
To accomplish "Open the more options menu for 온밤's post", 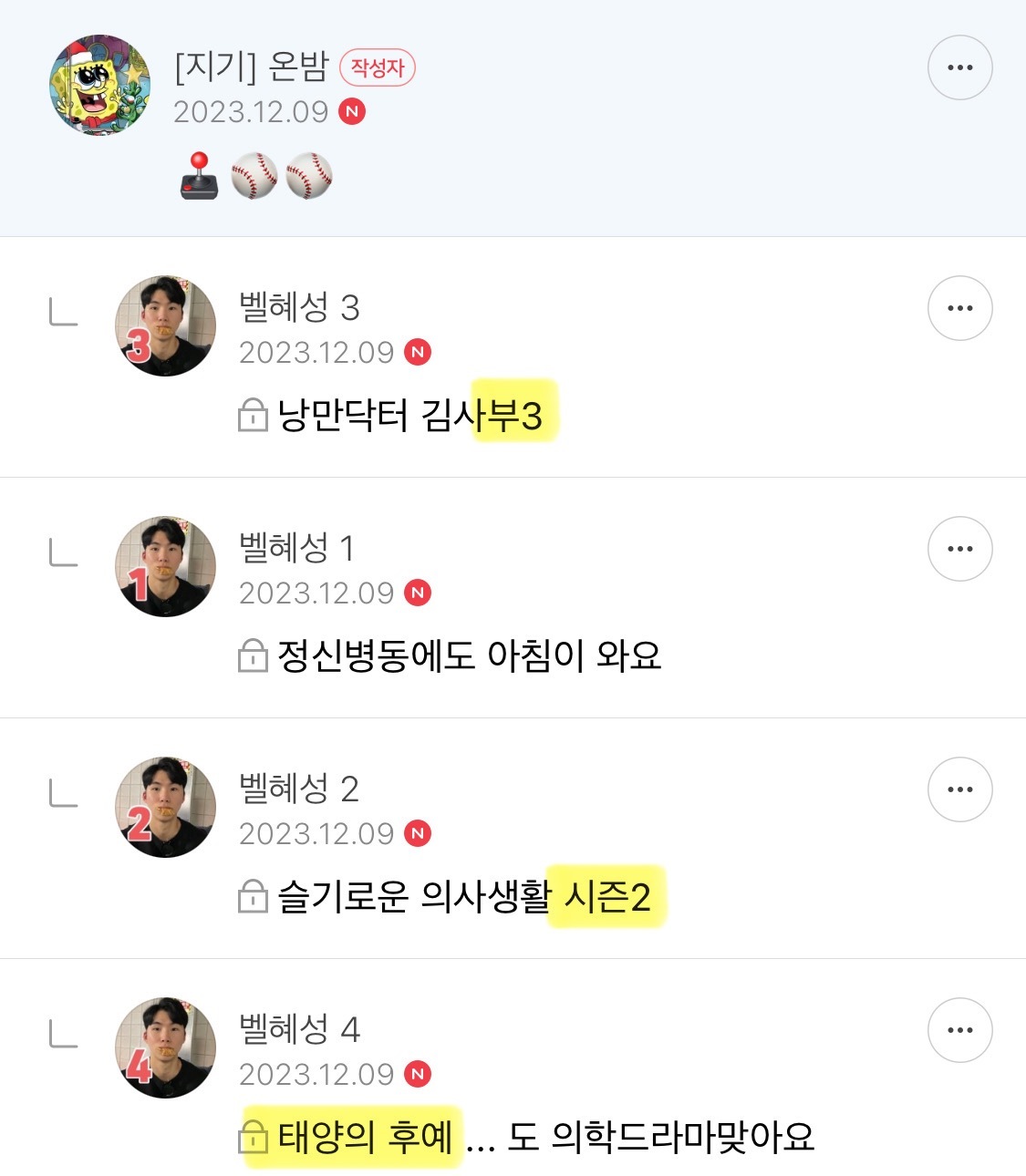I will 959,67.
